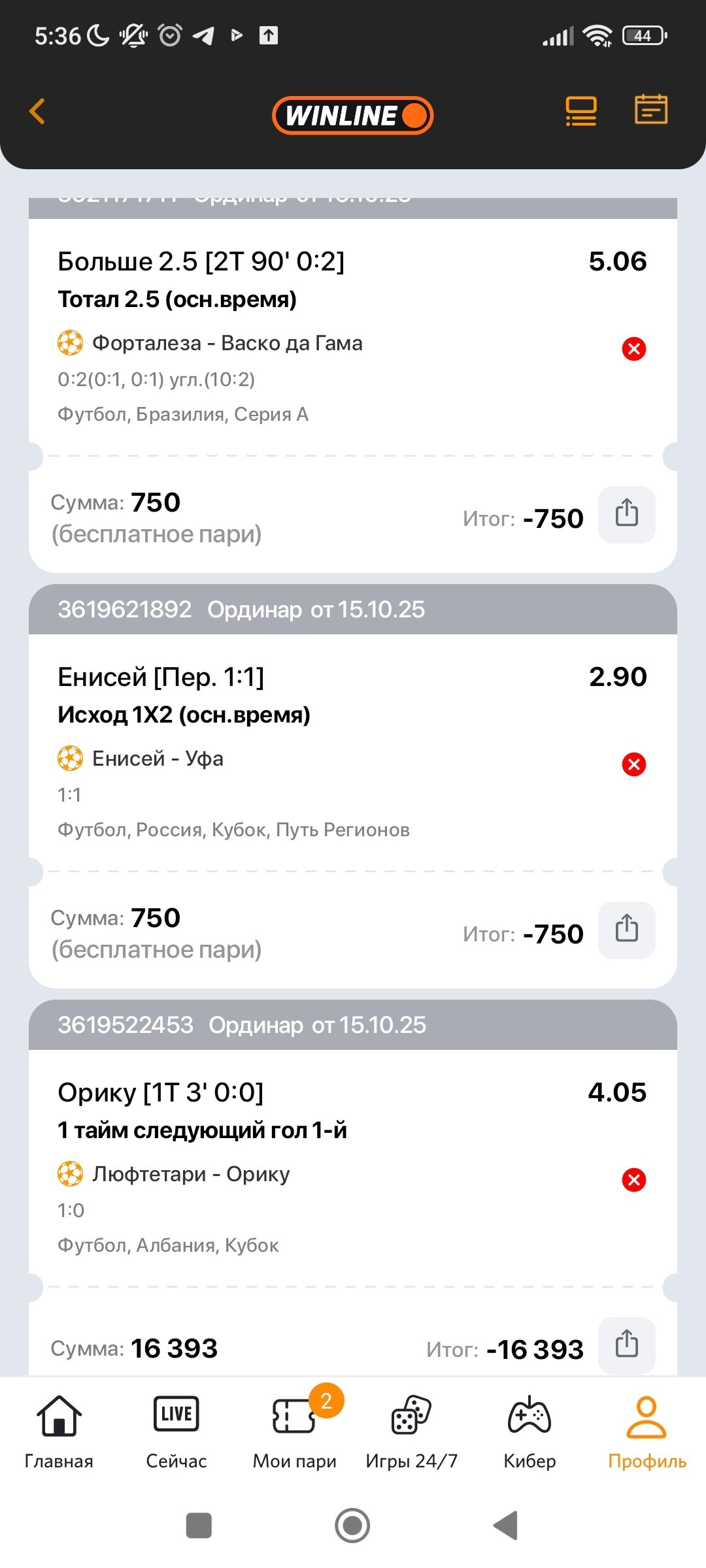This screenshot has width=706, height=1568.
Task: Go back using the orange arrow
Action: tap(38, 111)
